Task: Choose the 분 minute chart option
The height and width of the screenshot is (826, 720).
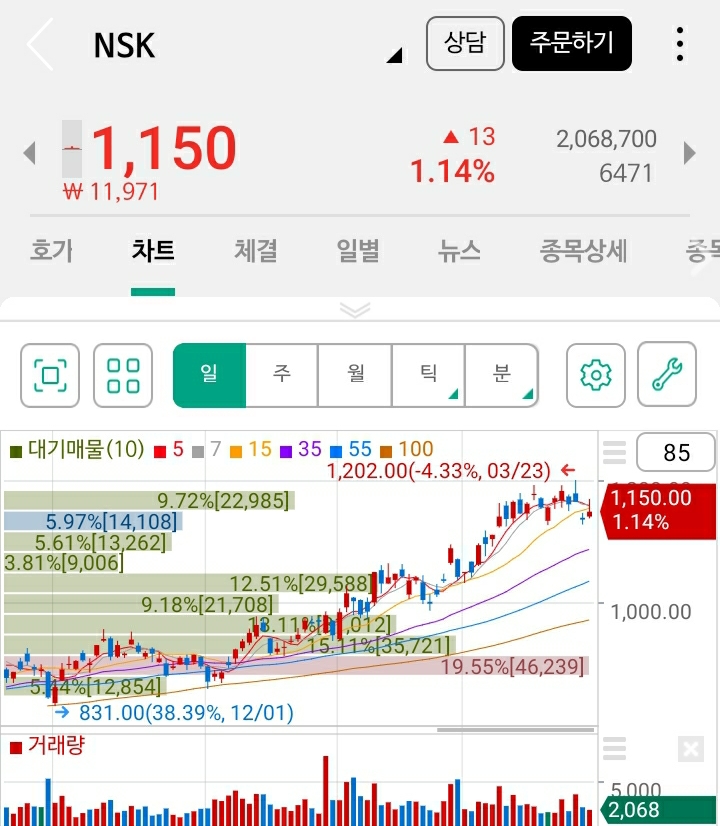Action: (x=501, y=375)
